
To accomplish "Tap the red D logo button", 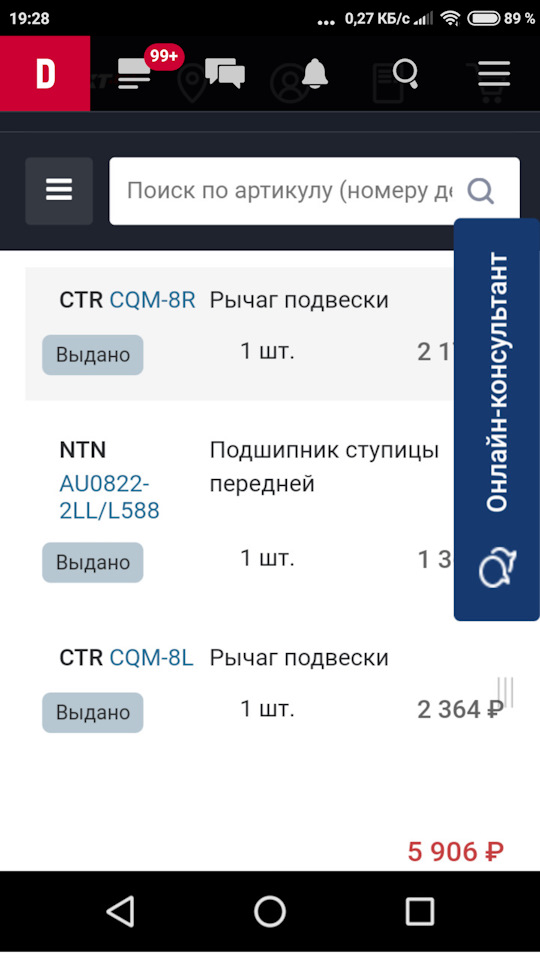I will pyautogui.click(x=45, y=73).
